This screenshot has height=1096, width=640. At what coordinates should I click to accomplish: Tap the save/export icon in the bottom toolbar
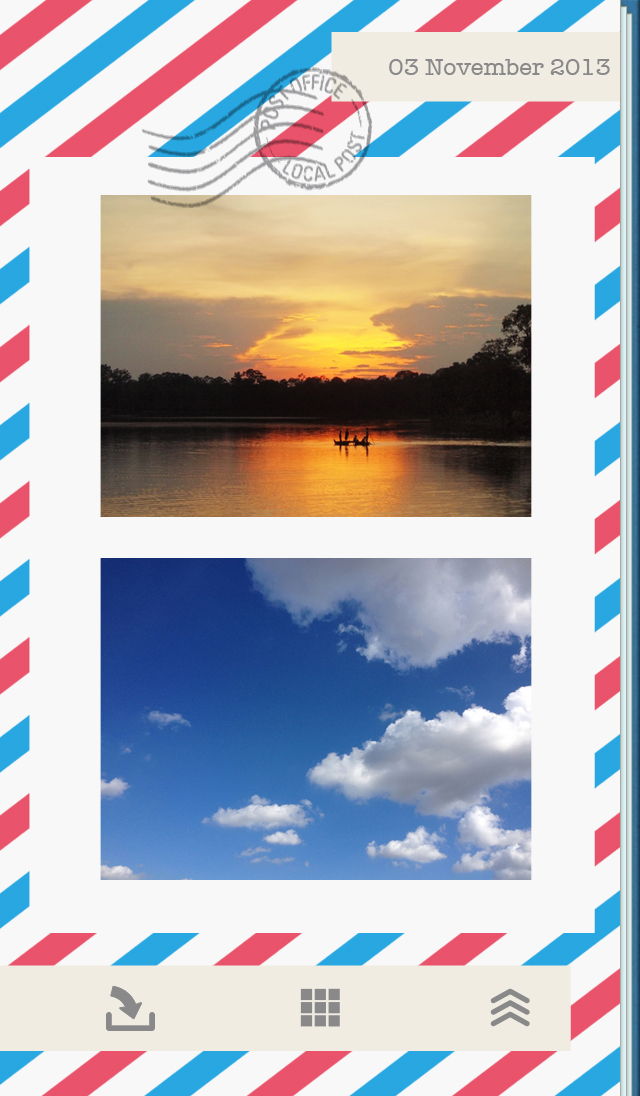pyautogui.click(x=130, y=1008)
